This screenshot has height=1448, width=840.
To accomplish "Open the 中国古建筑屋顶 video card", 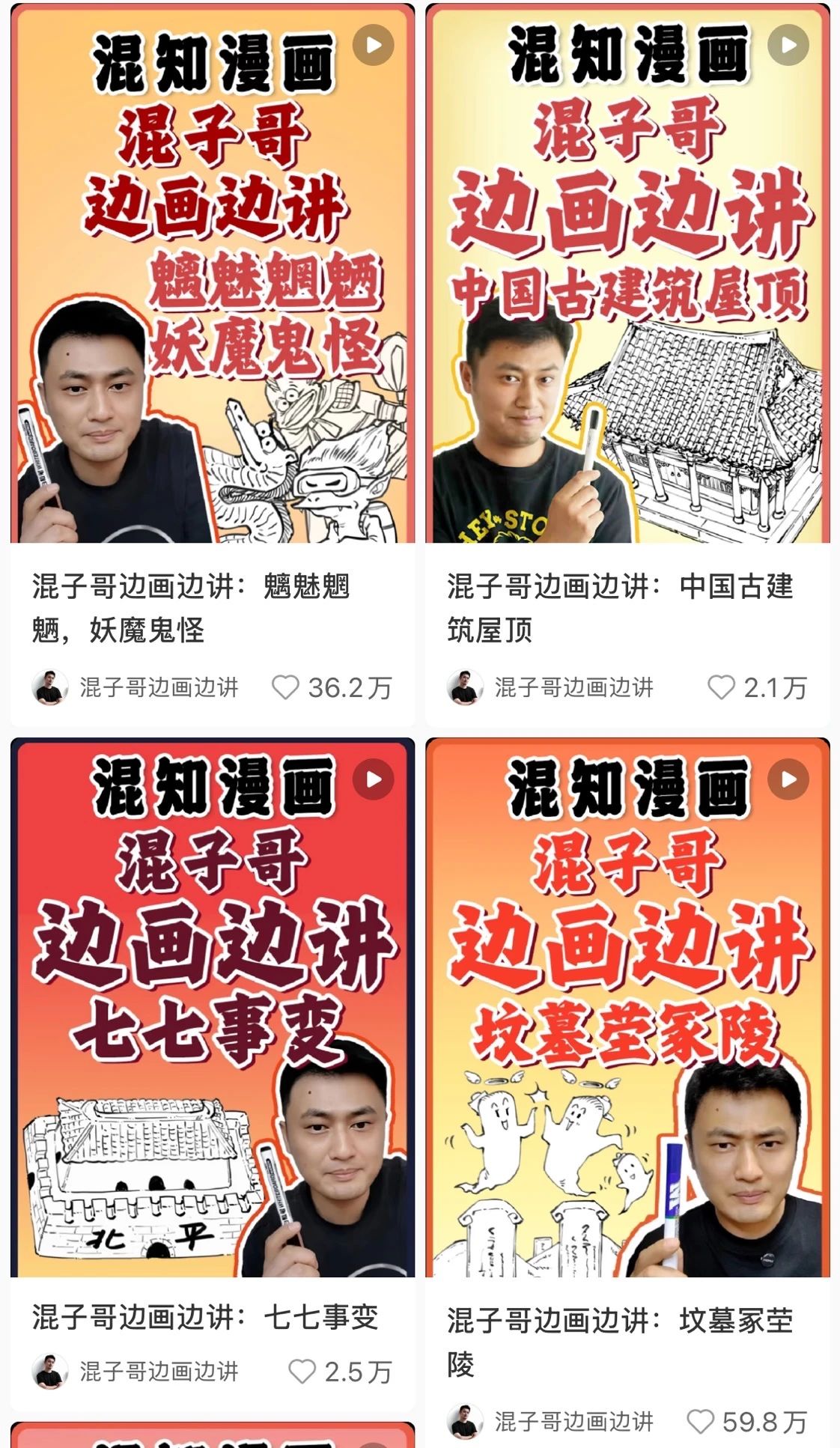I will 627,273.
